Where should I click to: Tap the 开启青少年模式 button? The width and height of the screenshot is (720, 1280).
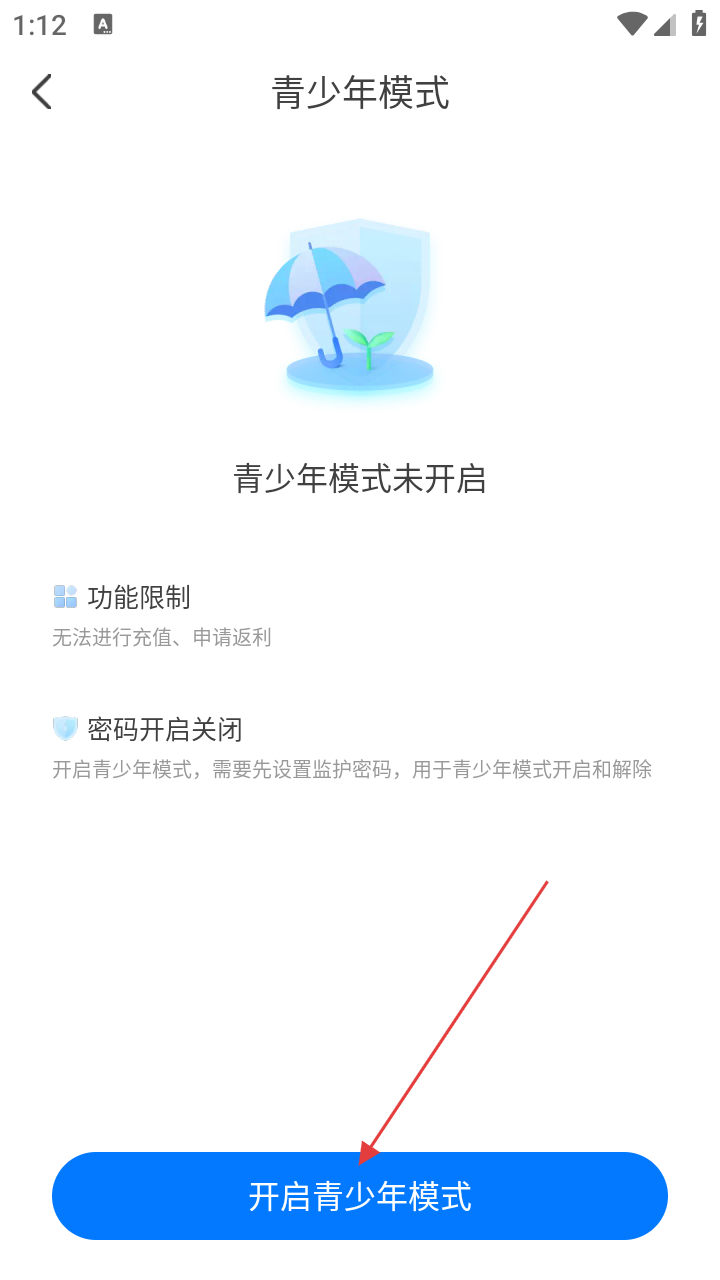[x=360, y=1196]
